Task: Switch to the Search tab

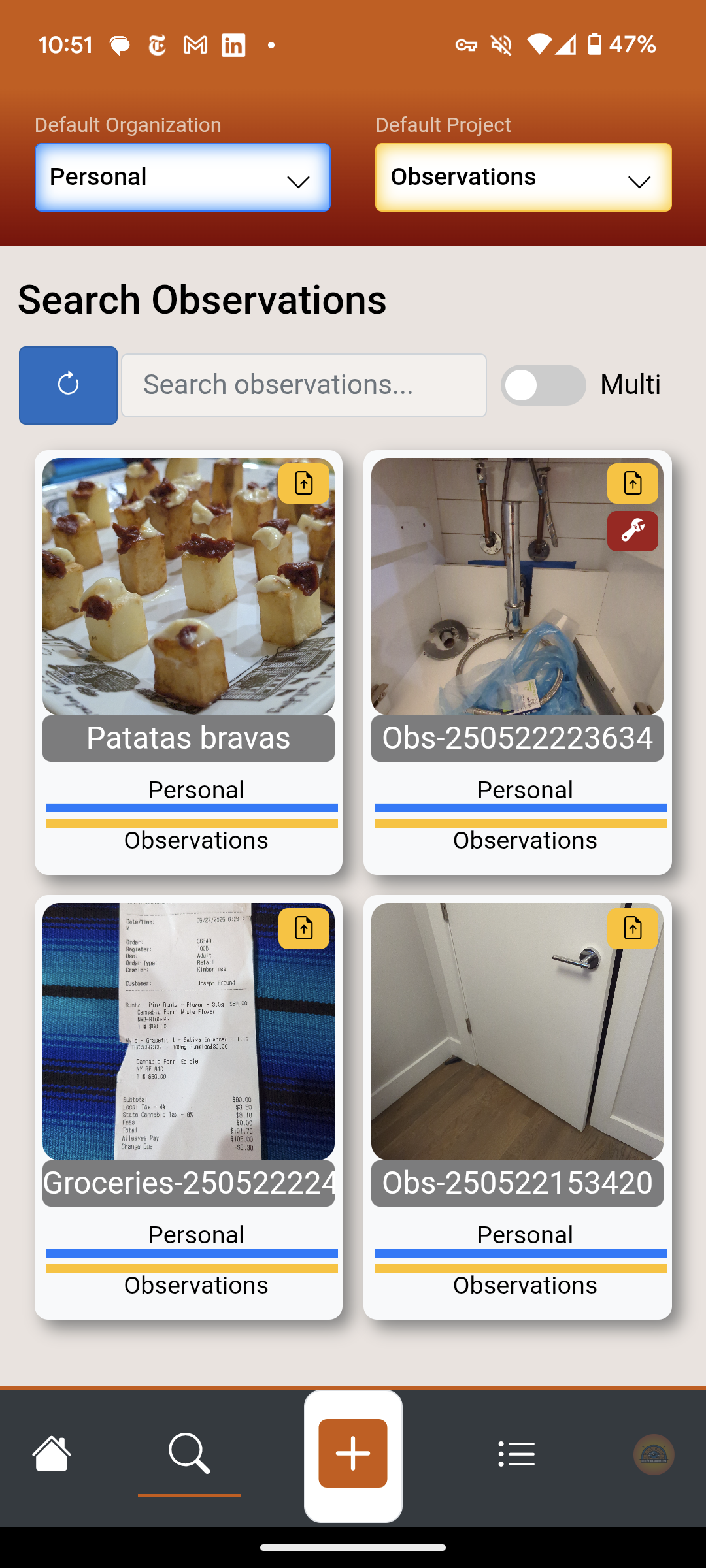Action: tap(189, 1454)
